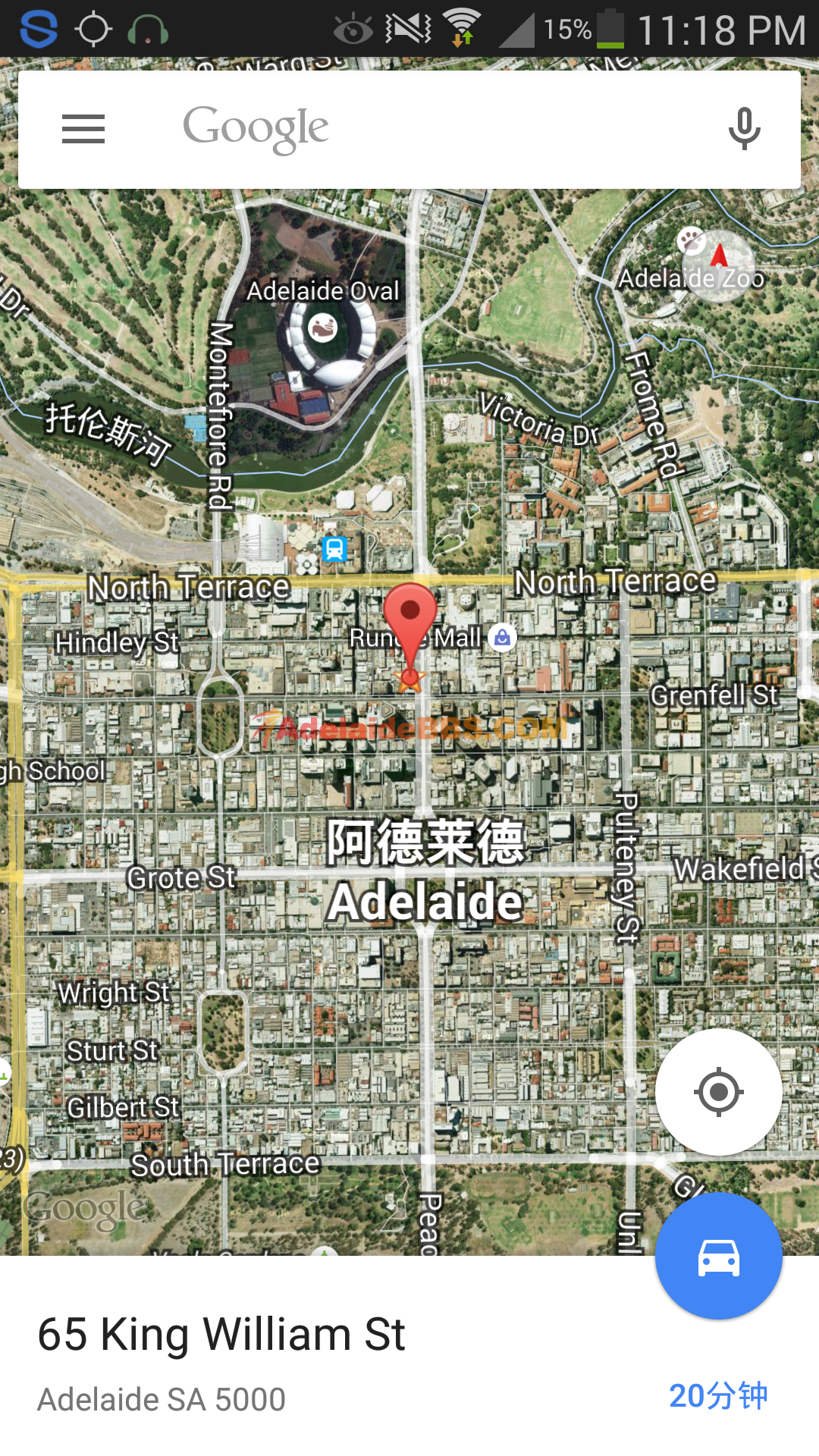Start voice search with the microphone
Image resolution: width=819 pixels, height=1456 pixels.
[744, 129]
